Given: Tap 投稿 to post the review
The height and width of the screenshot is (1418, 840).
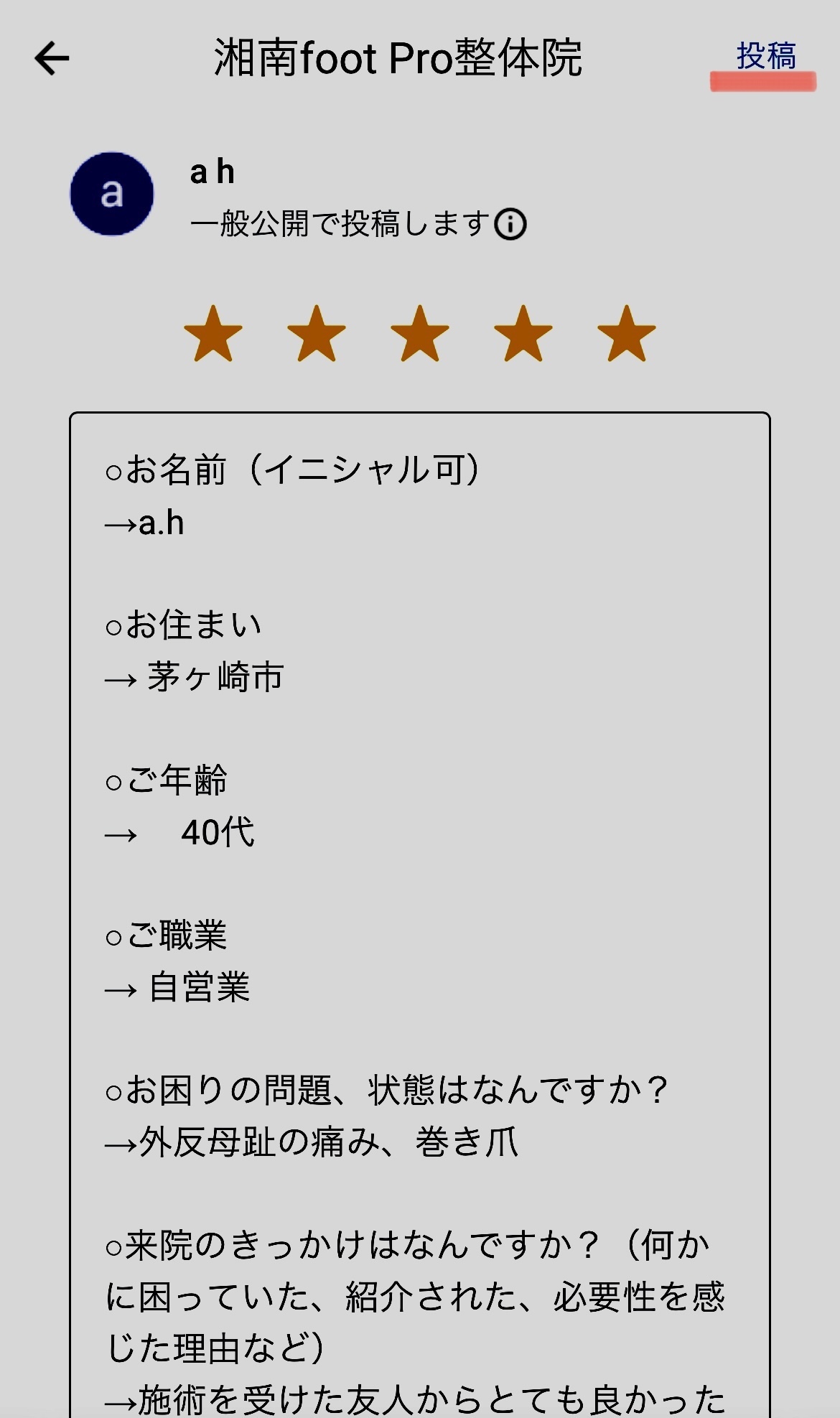Looking at the screenshot, I should click(765, 57).
